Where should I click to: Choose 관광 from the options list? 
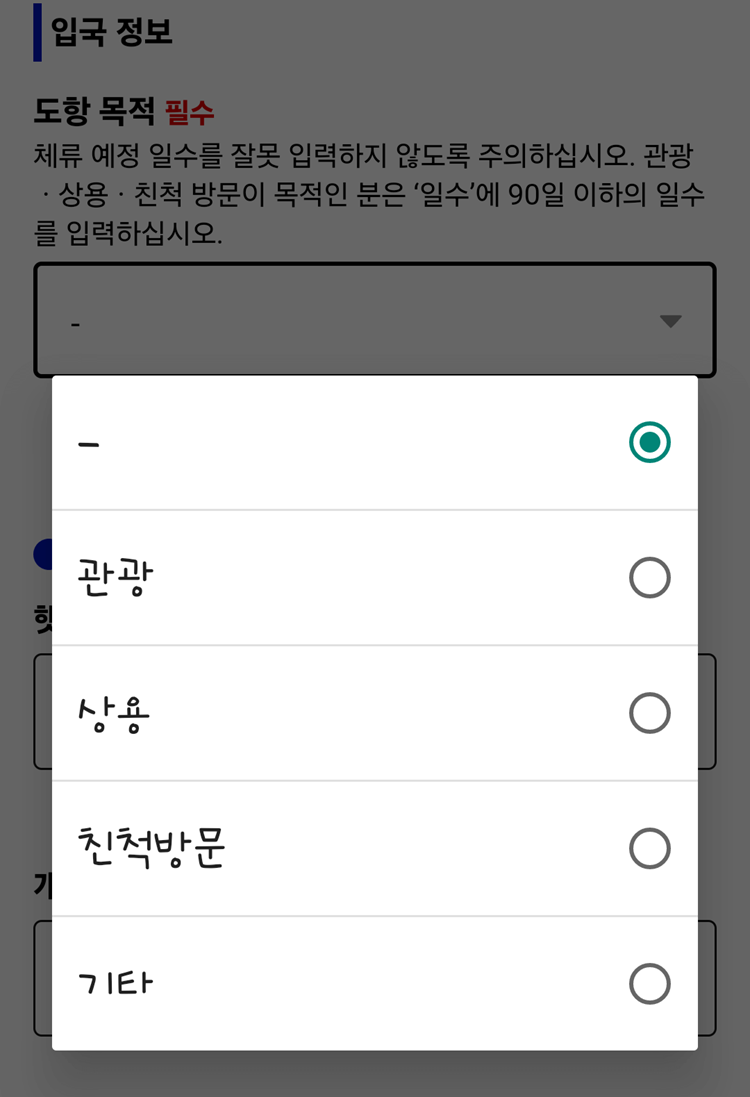click(375, 577)
